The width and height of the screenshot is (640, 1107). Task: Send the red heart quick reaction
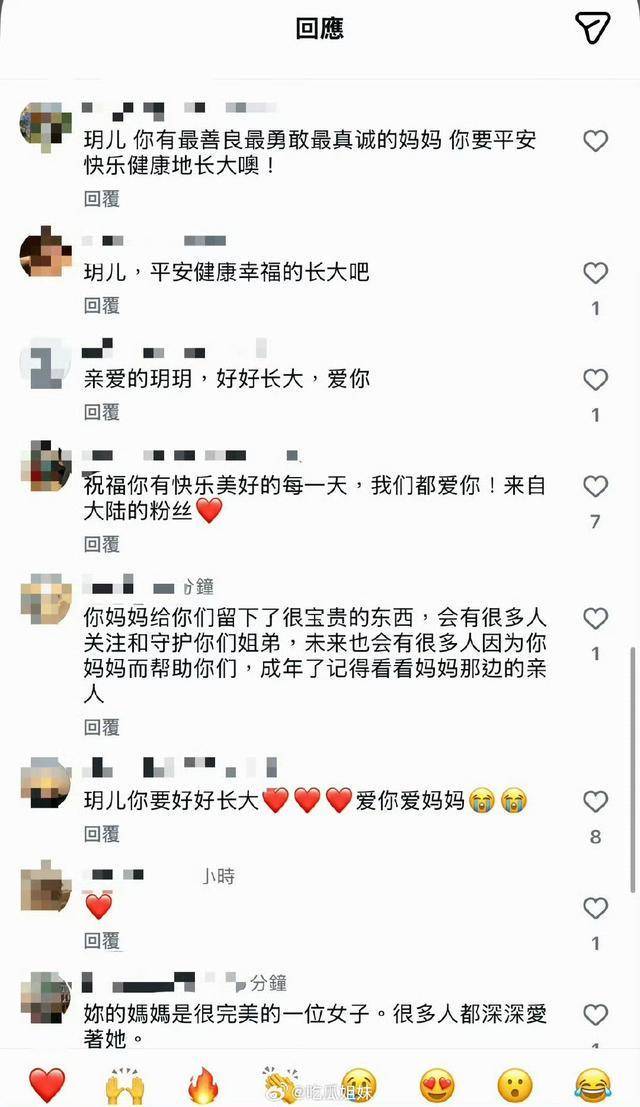[47, 1085]
